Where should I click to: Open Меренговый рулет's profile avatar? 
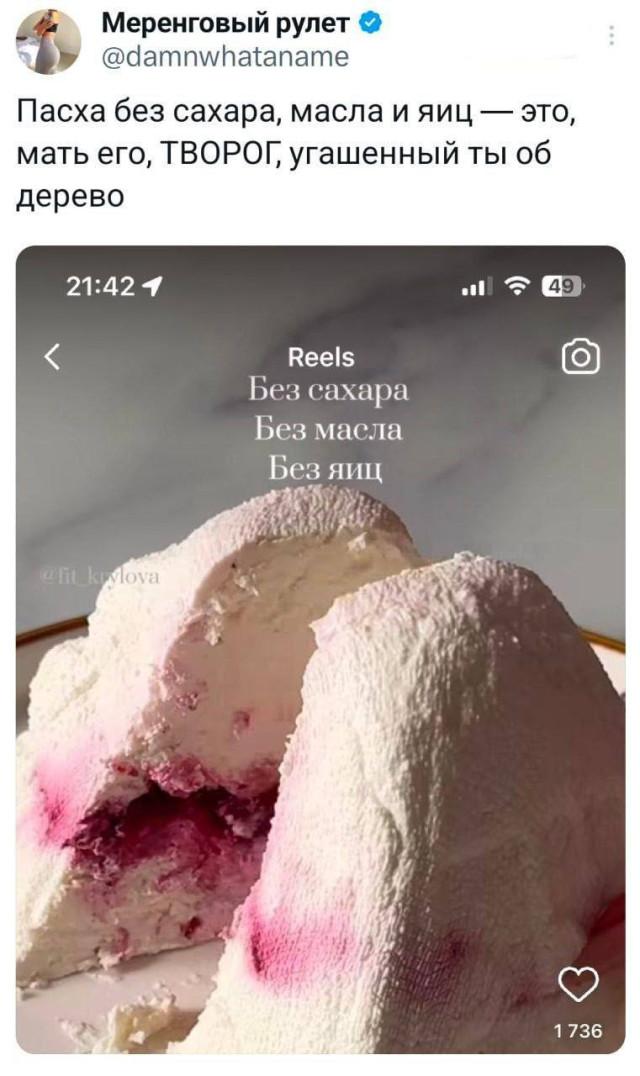click(x=47, y=41)
